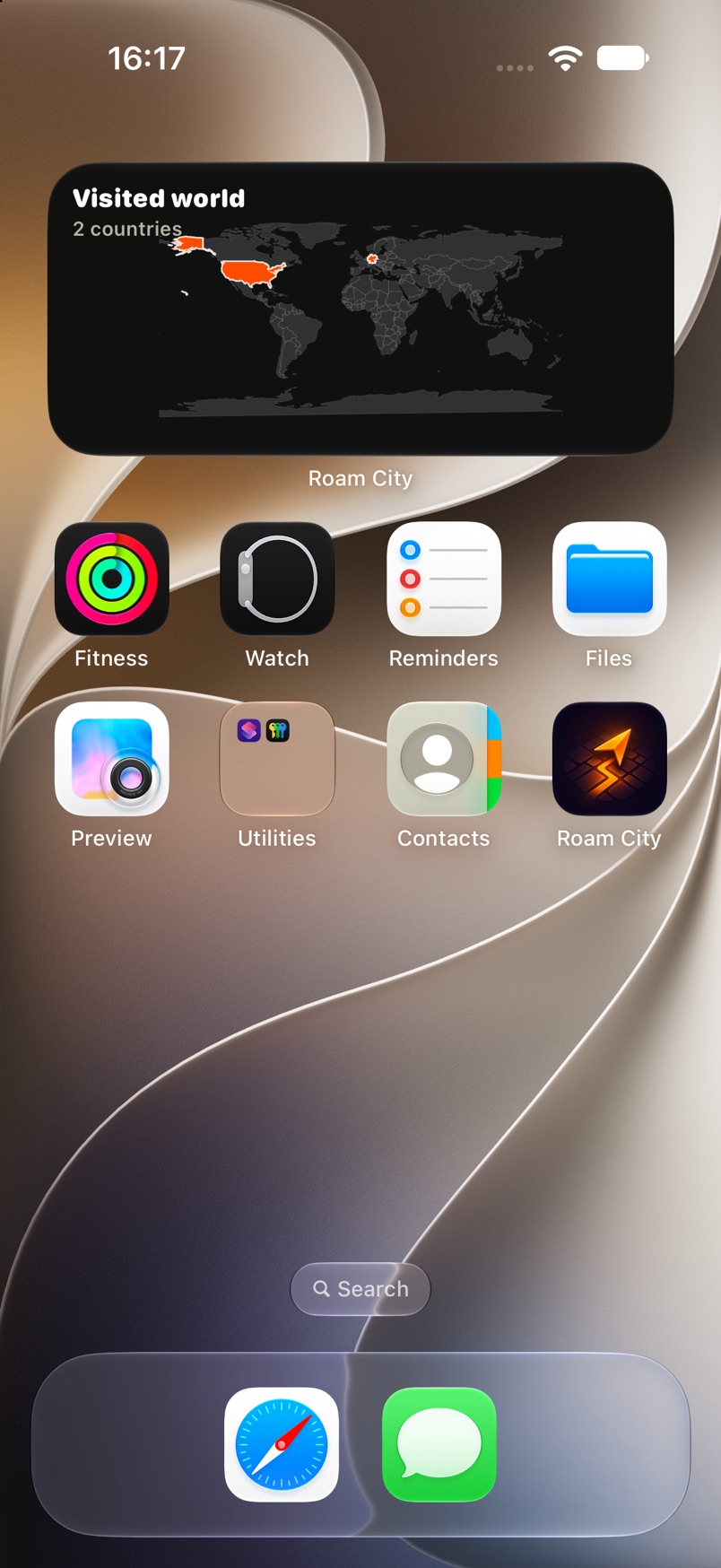Open Messages from the dock
Viewport: 721px width, 1568px height.
click(x=439, y=1444)
